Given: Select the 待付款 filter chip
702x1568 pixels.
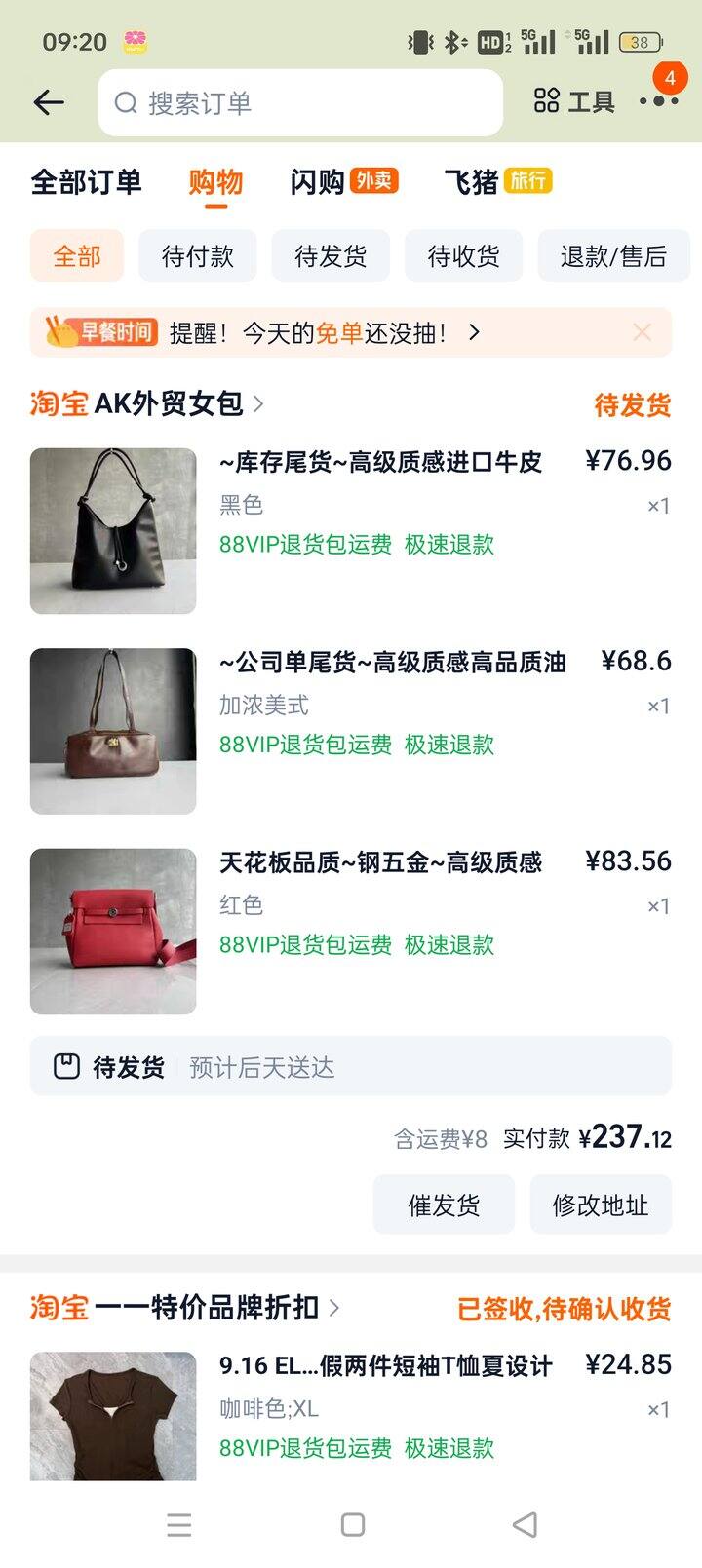Looking at the screenshot, I should pos(198,254).
